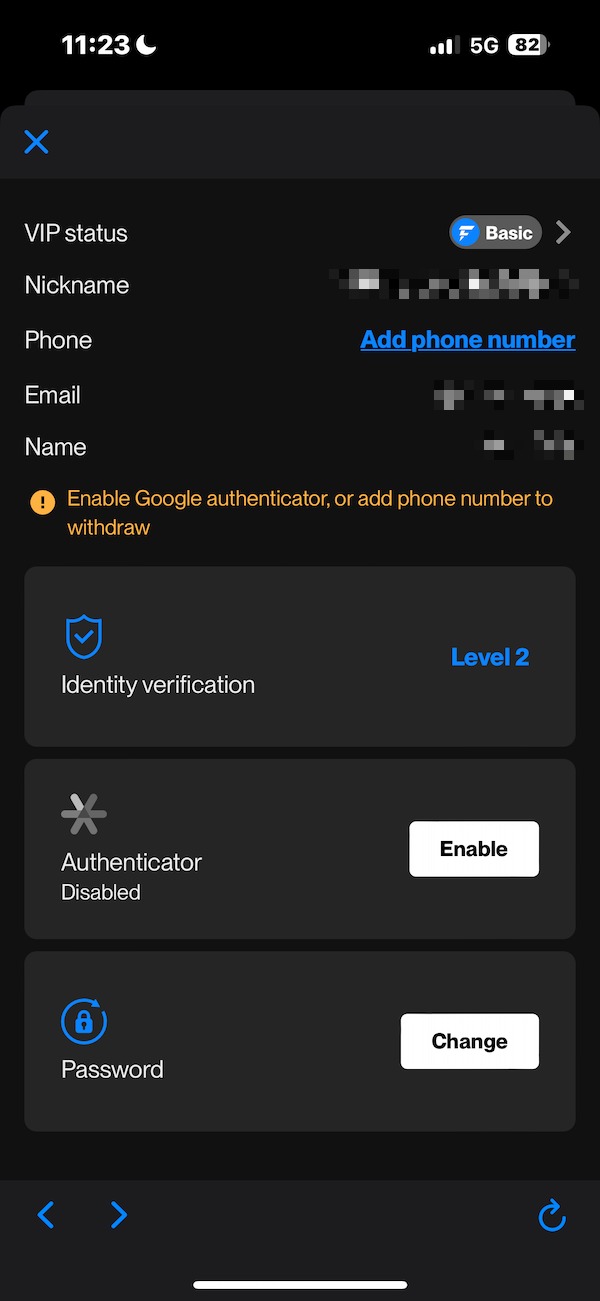Go forward to the next web page

119,1215
